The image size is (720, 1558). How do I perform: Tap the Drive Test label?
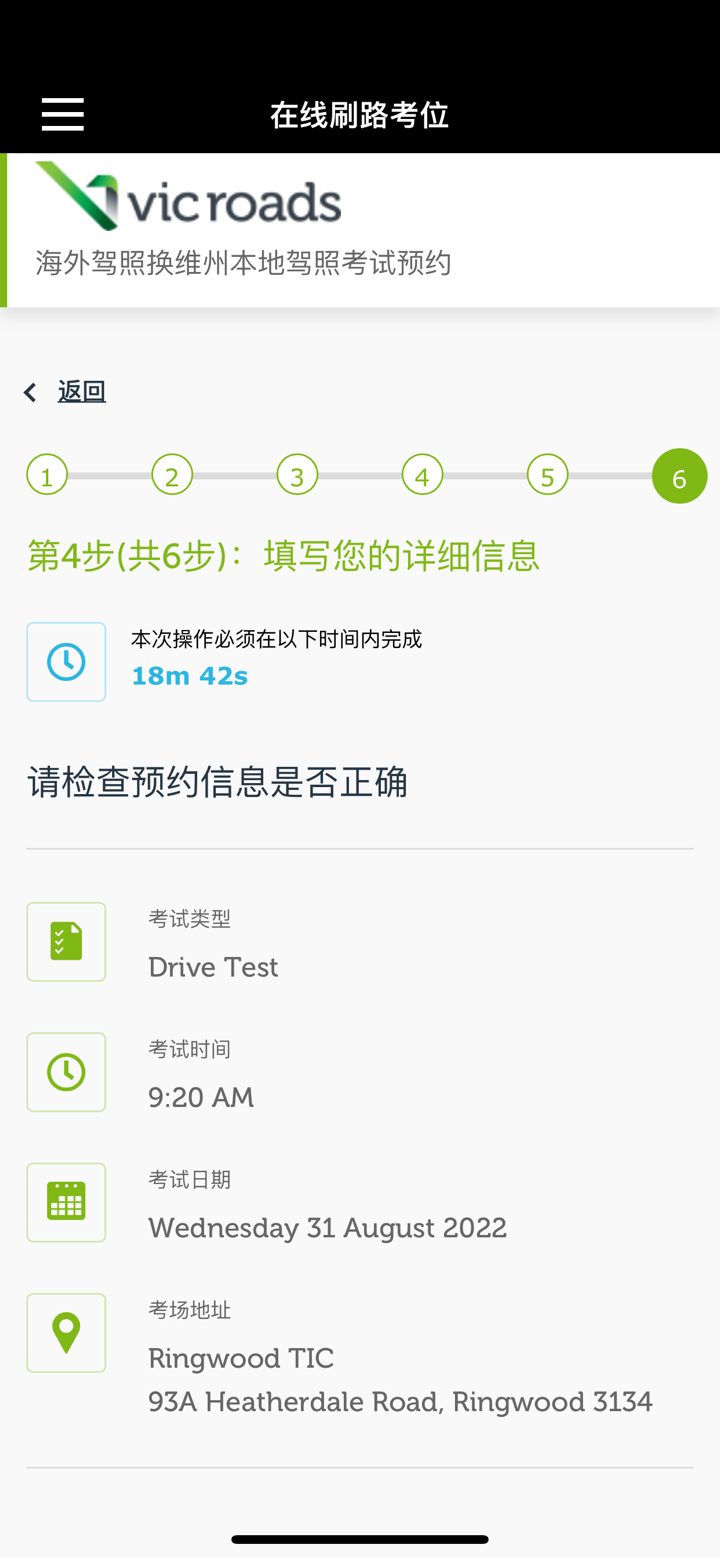(x=212, y=966)
